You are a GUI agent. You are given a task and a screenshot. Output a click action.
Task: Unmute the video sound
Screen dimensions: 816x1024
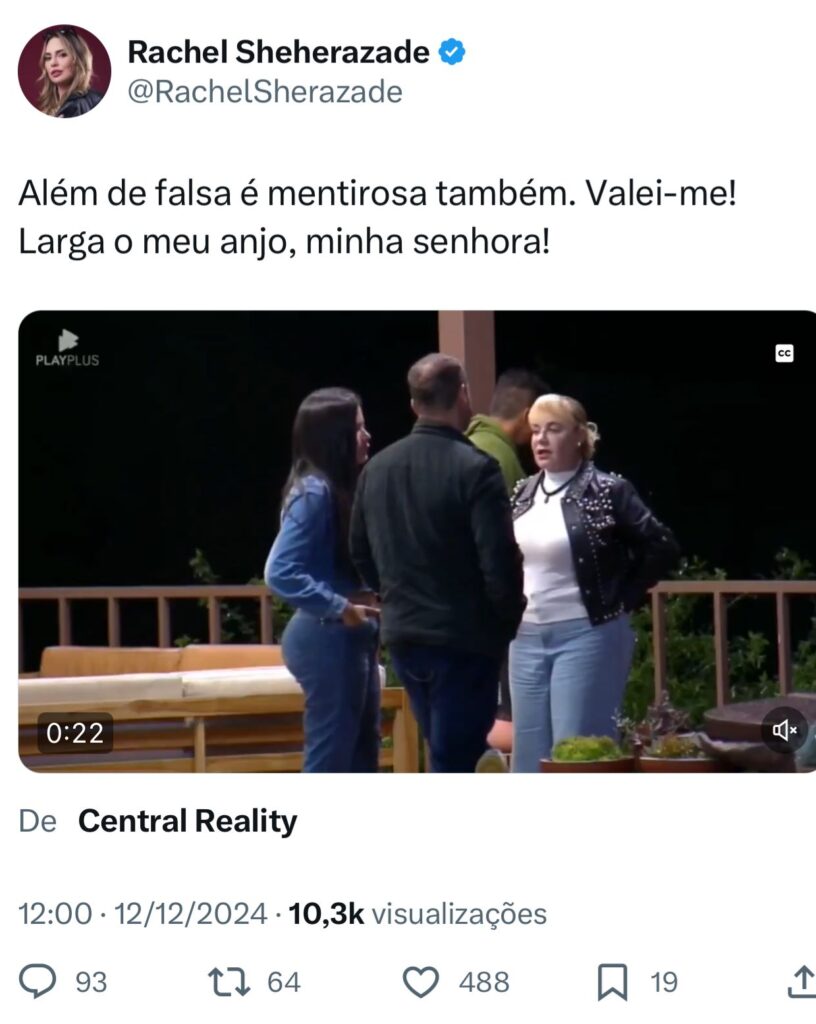click(x=783, y=730)
